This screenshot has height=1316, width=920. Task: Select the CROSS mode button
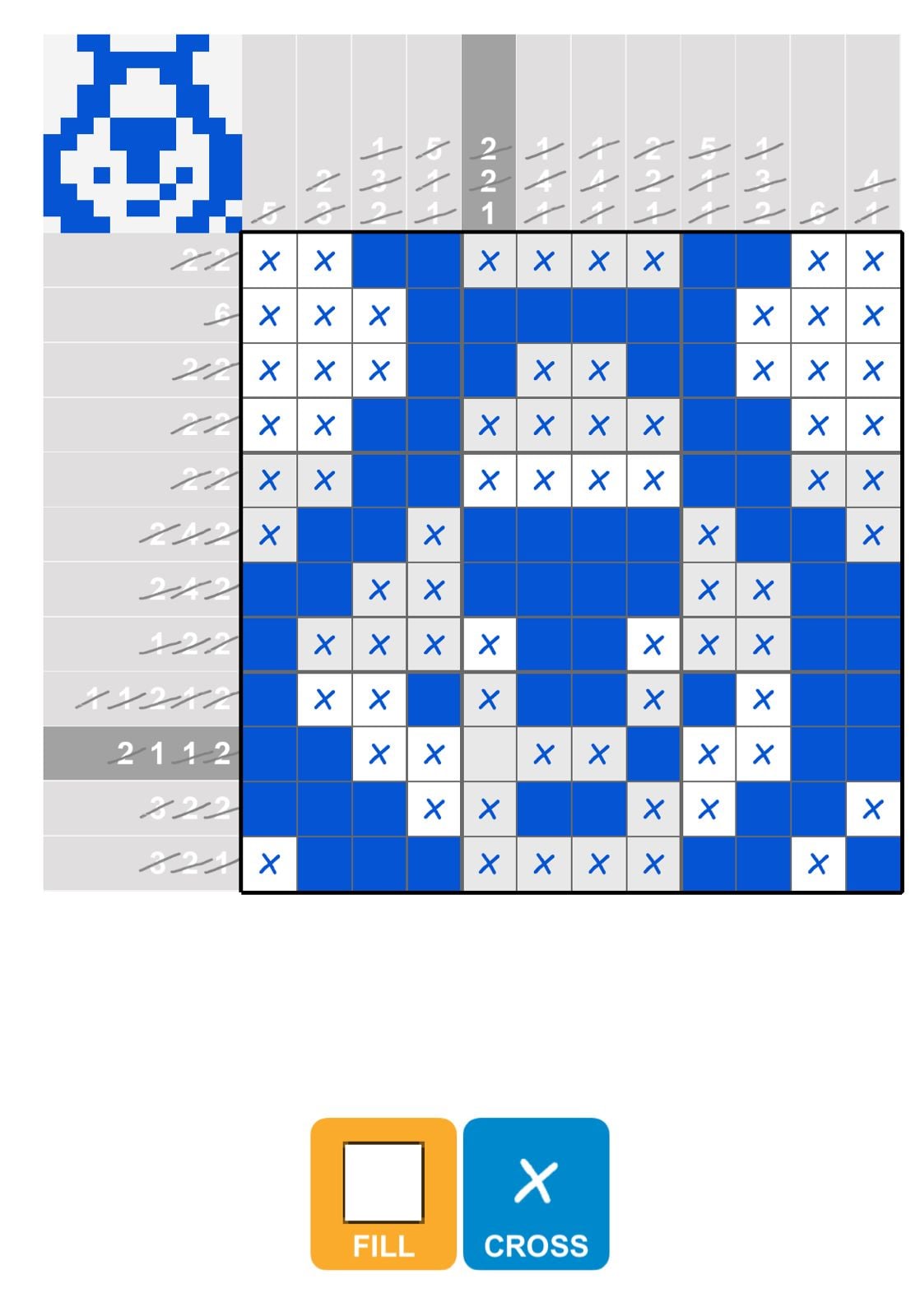tap(536, 1193)
